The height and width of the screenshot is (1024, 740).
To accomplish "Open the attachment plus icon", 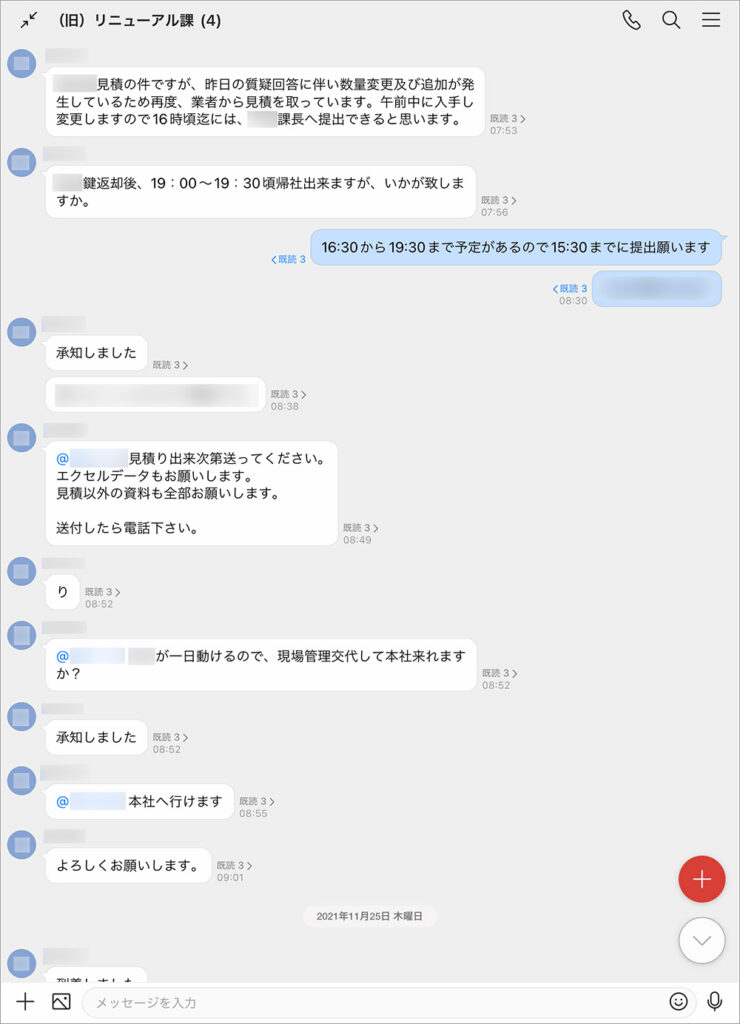I will click(25, 1001).
